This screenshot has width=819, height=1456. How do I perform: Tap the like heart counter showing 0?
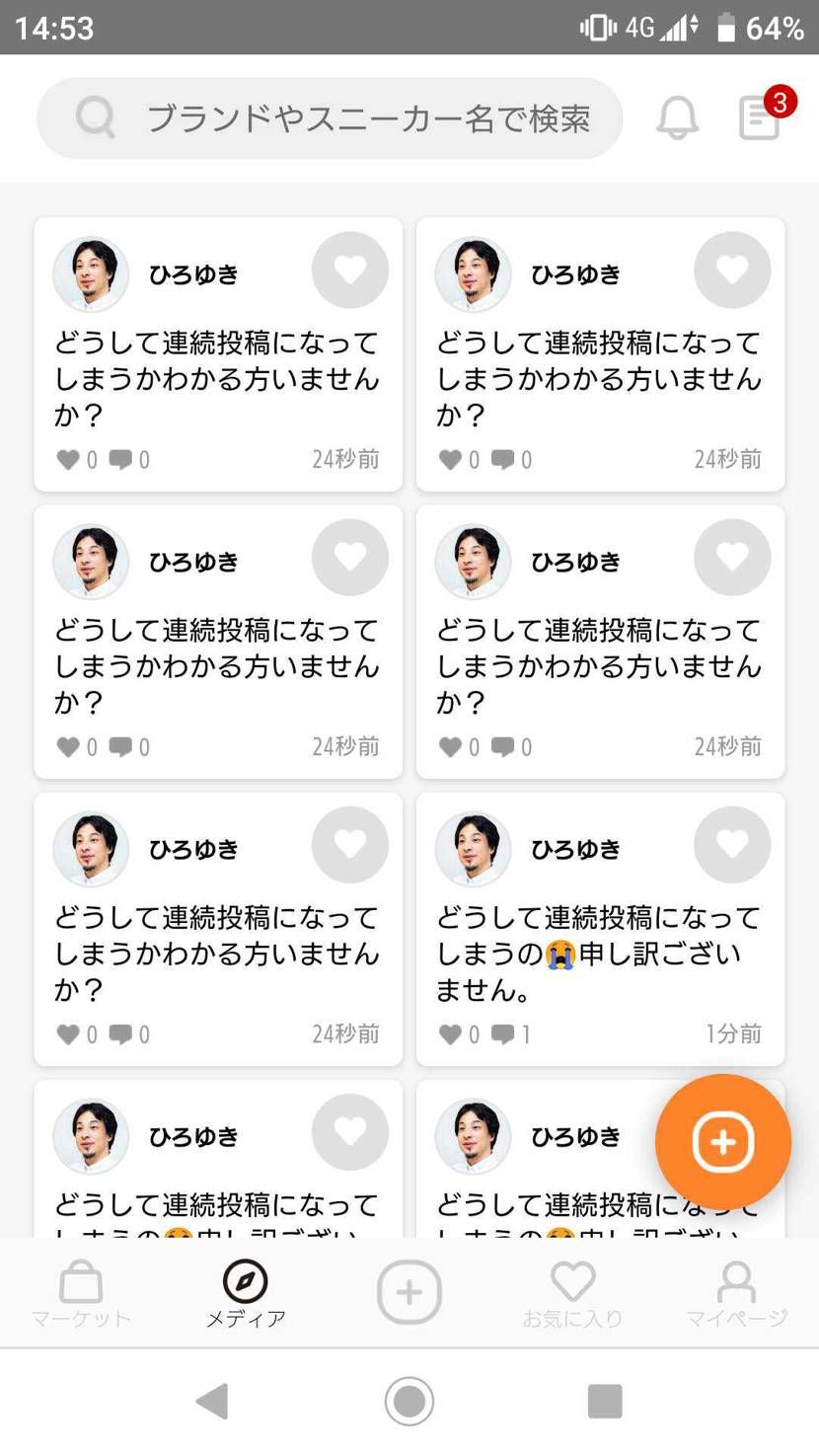pos(69,459)
